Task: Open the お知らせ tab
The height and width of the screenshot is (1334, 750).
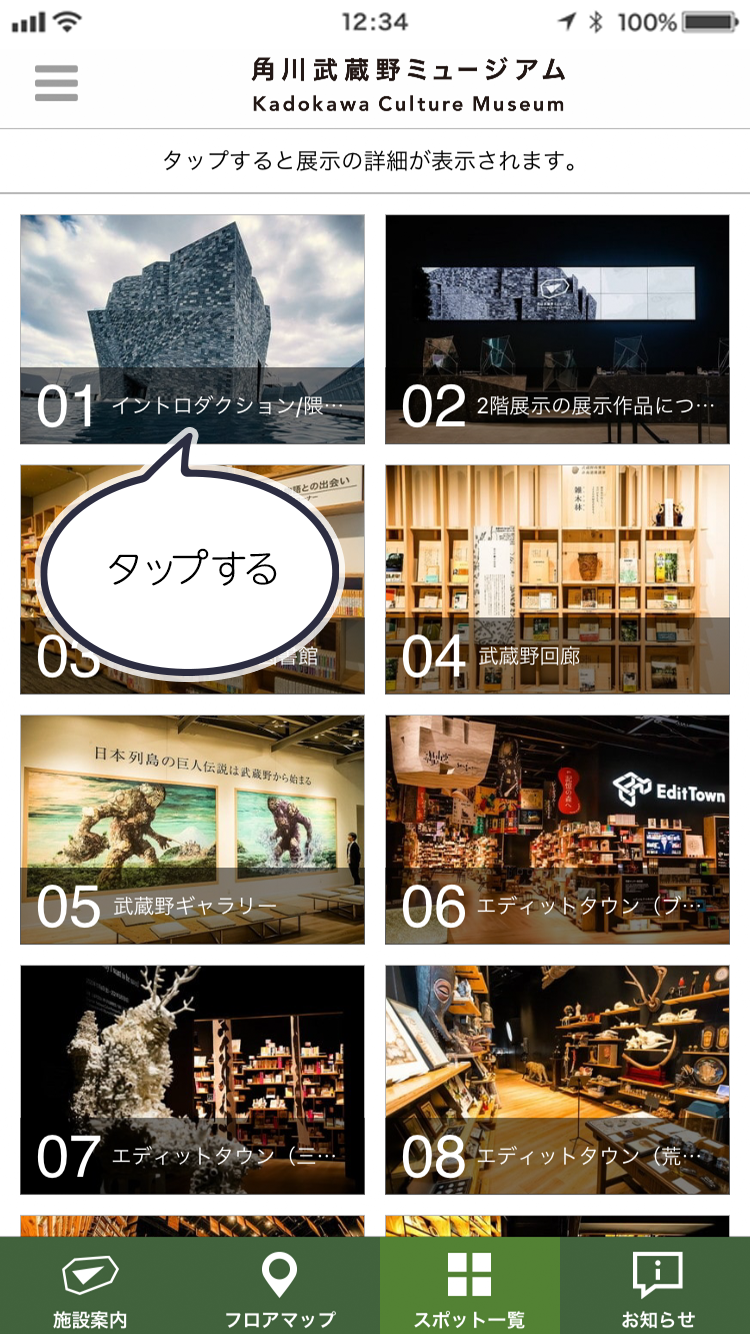Action: tap(657, 1287)
